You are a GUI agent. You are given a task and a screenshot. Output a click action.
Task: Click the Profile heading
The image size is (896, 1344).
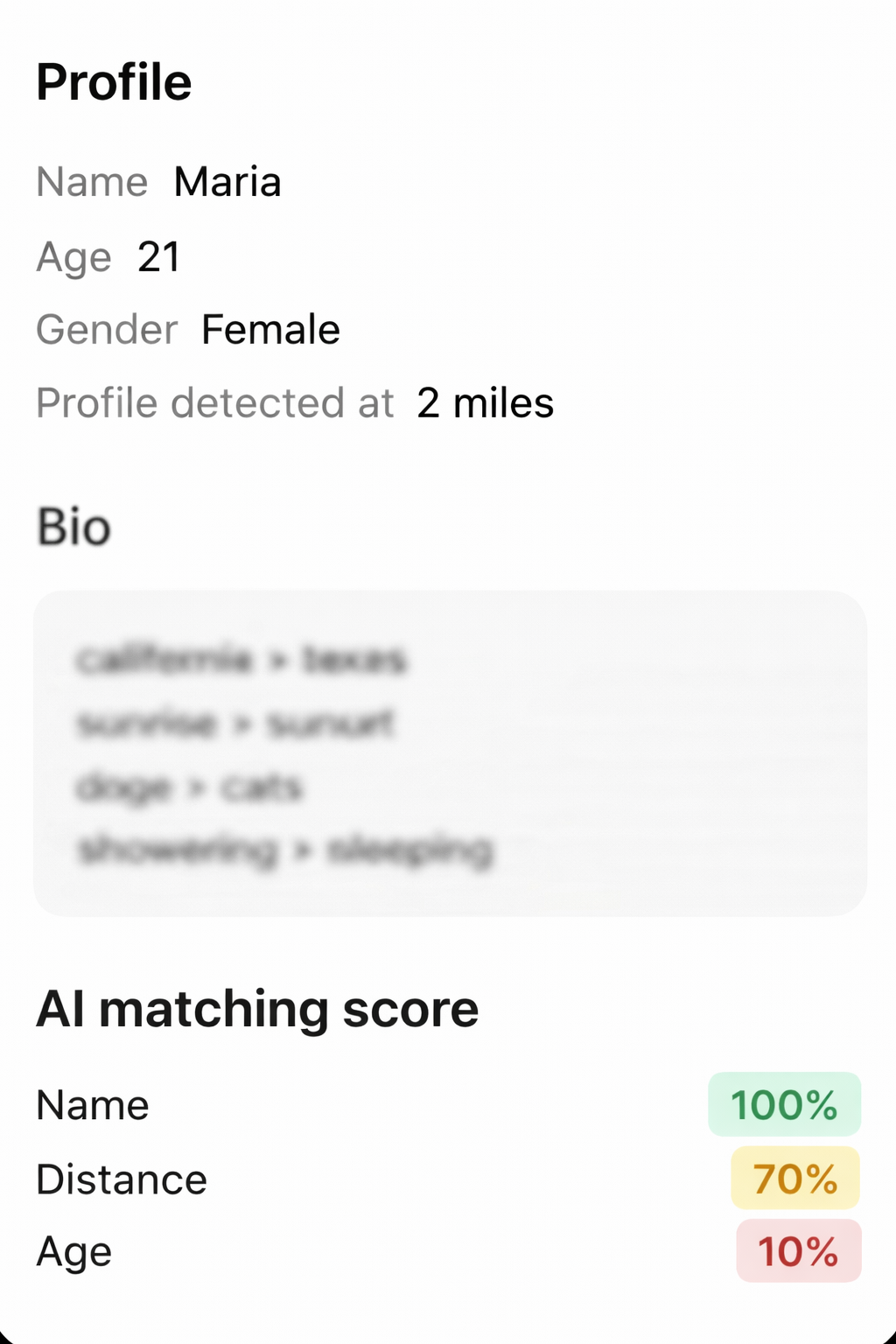tap(114, 81)
